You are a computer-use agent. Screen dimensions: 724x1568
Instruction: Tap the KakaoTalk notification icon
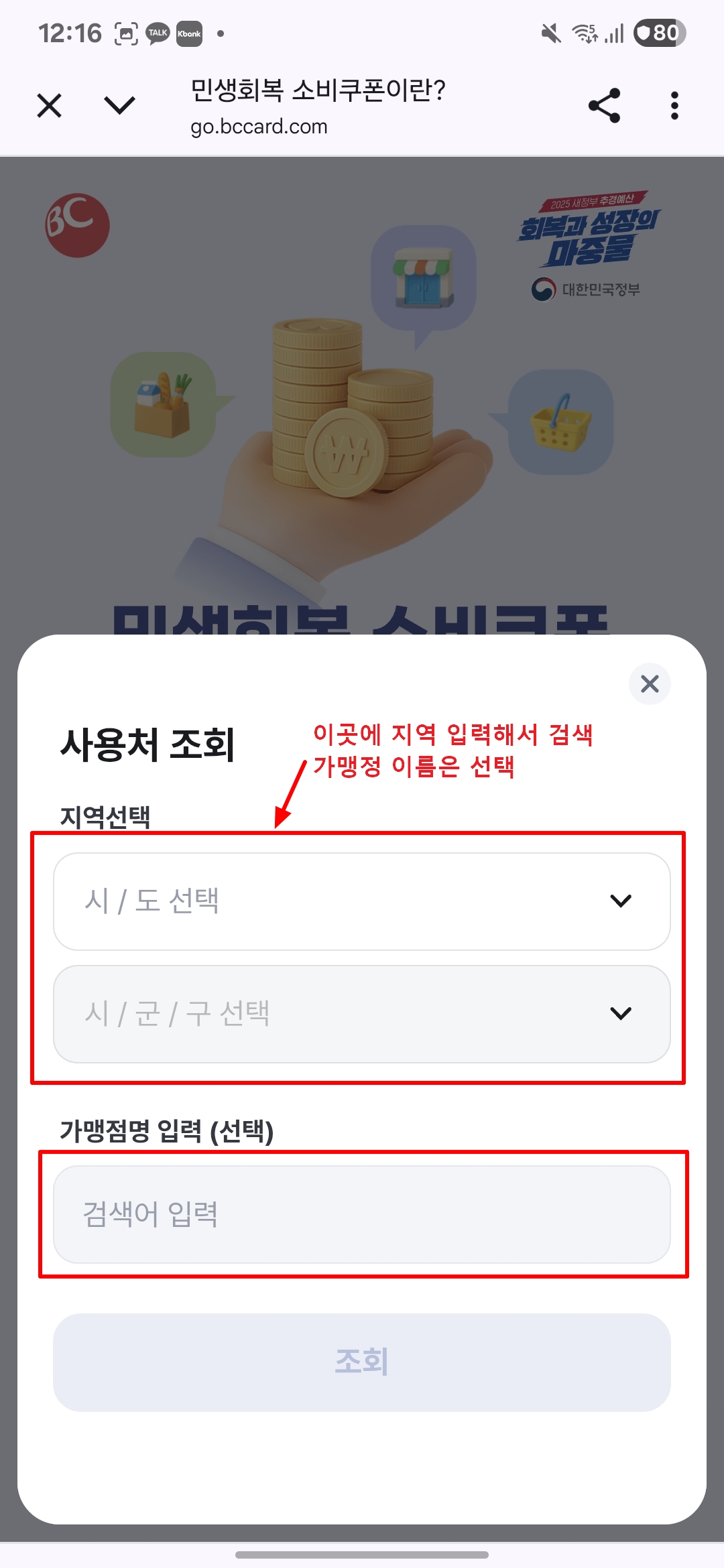point(156,34)
